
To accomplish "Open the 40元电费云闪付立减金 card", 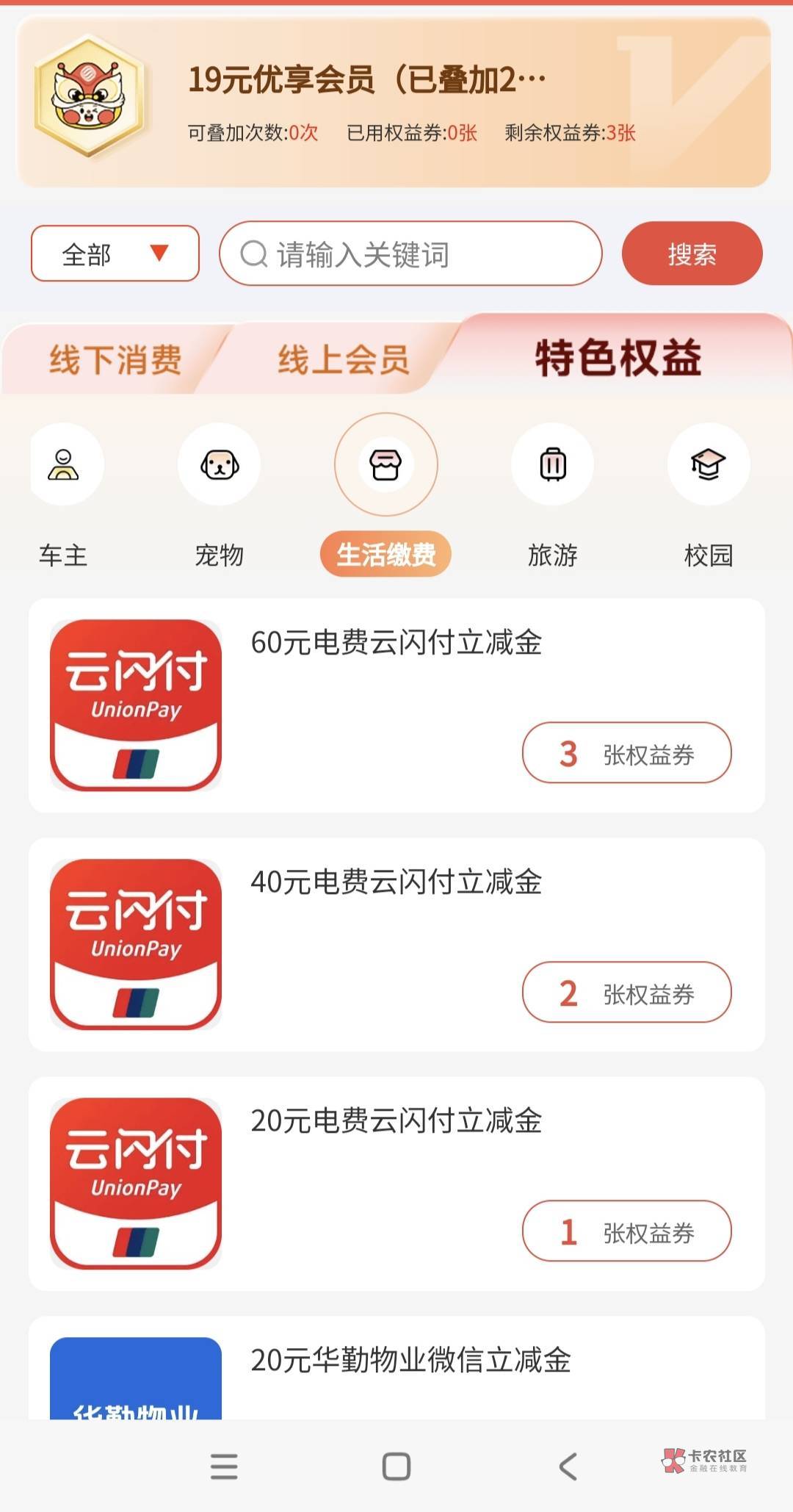I will (396, 882).
